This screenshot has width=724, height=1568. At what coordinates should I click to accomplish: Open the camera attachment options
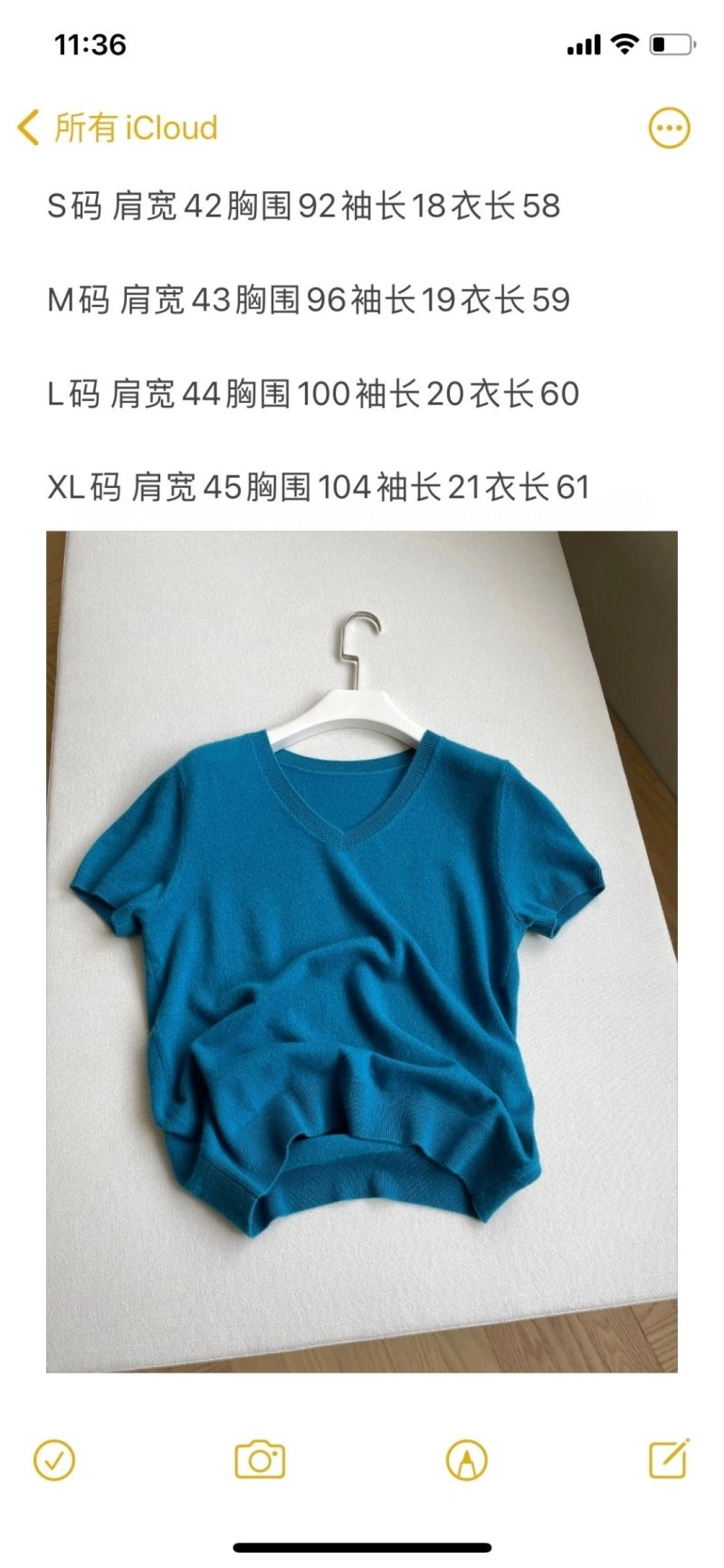click(x=260, y=1459)
